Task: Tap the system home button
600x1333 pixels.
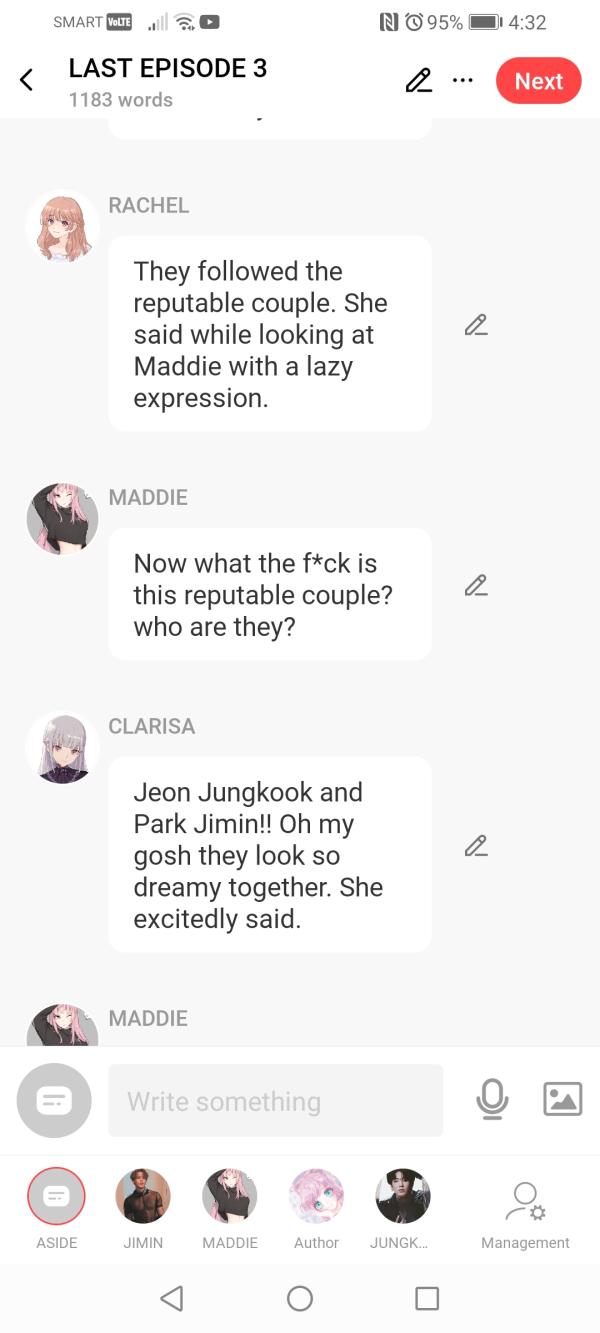Action: 300,1298
